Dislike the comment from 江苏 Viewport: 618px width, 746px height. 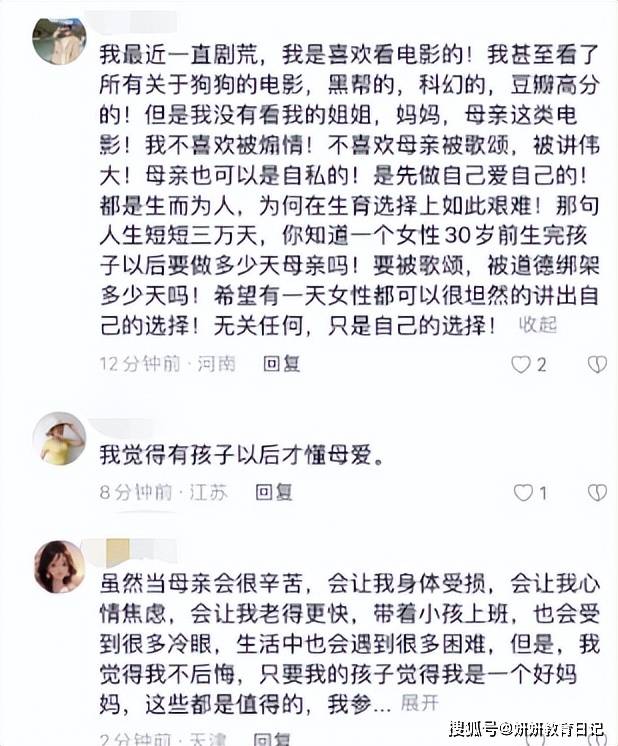pyautogui.click(x=596, y=493)
